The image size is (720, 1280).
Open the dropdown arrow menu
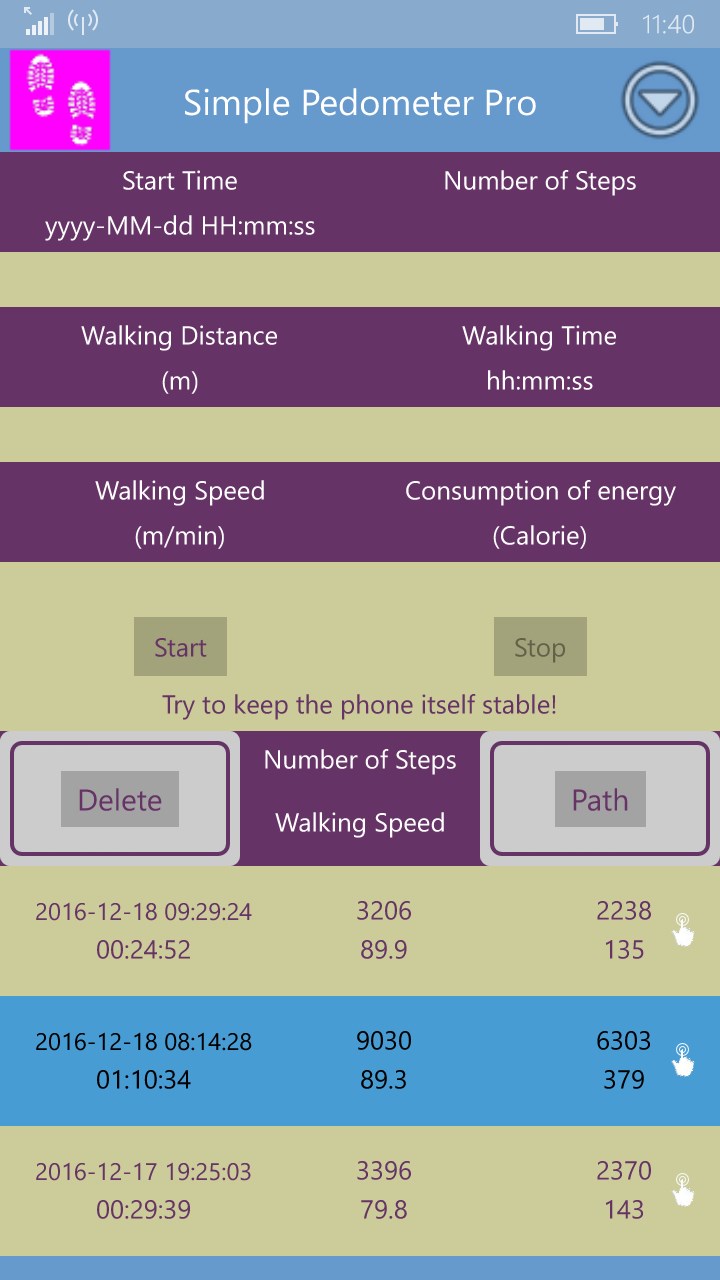660,101
